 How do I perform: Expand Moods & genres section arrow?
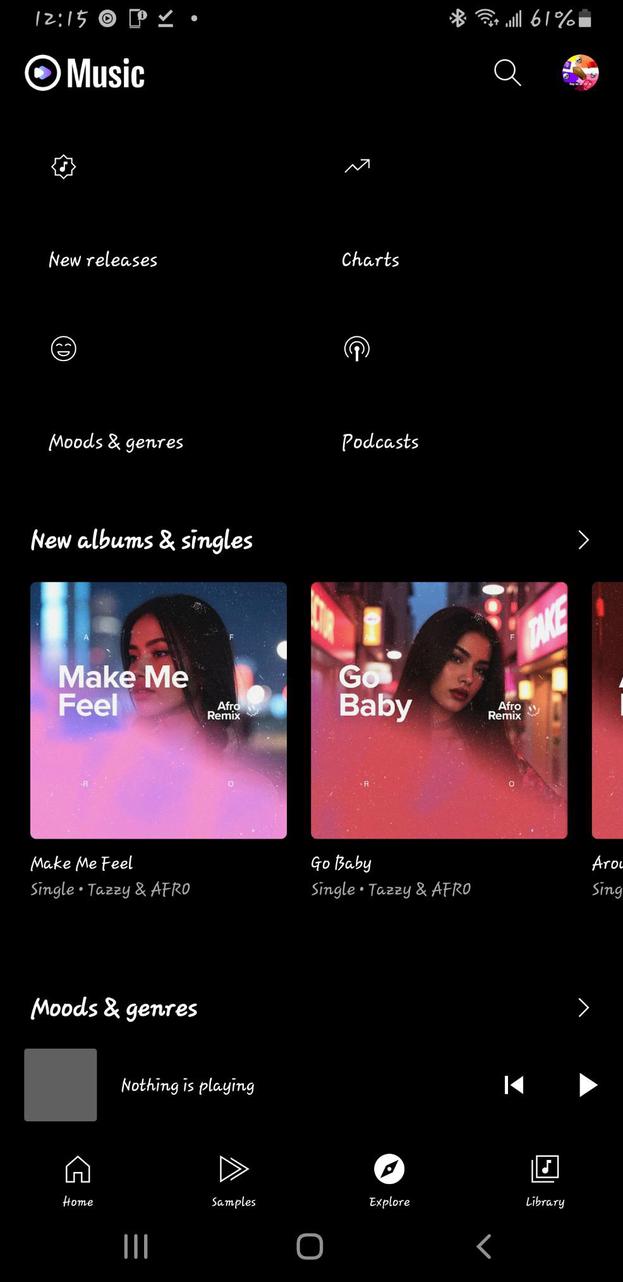(583, 1008)
